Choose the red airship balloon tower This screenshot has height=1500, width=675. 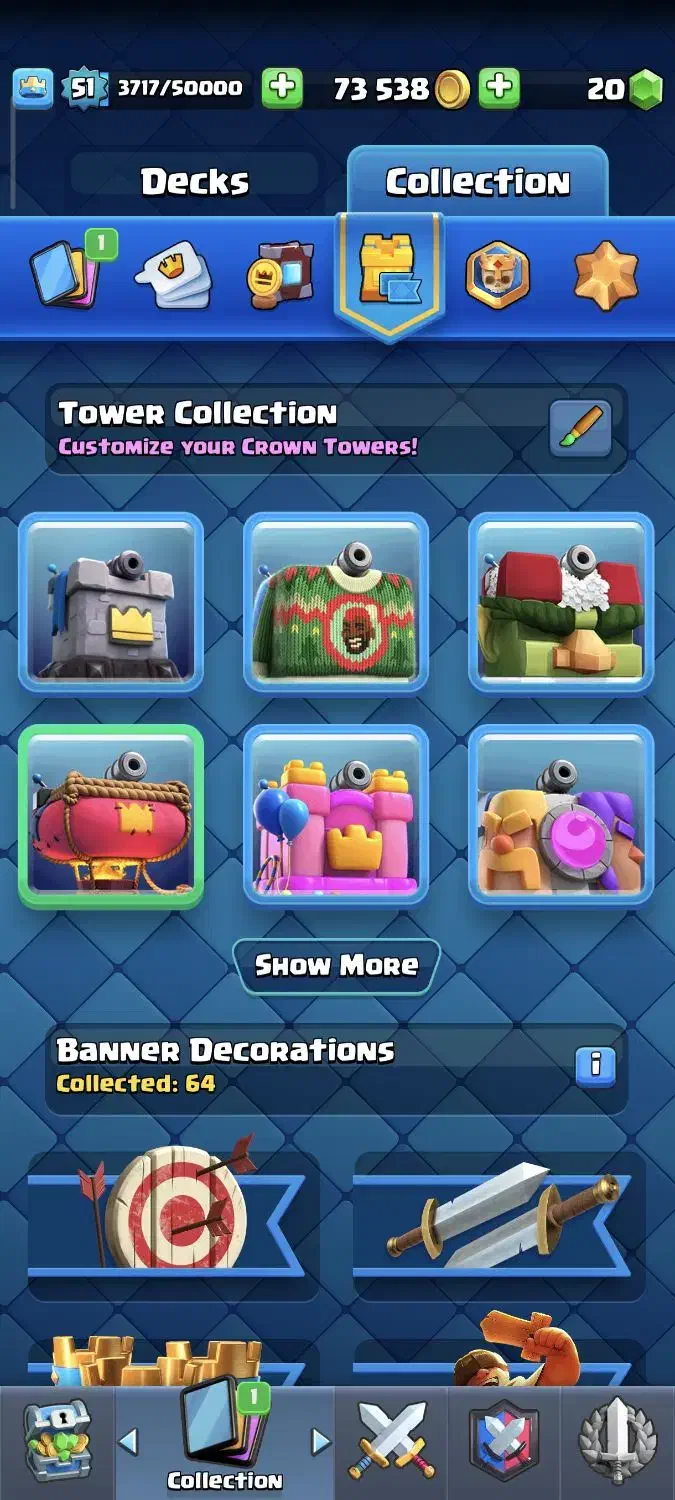click(111, 814)
